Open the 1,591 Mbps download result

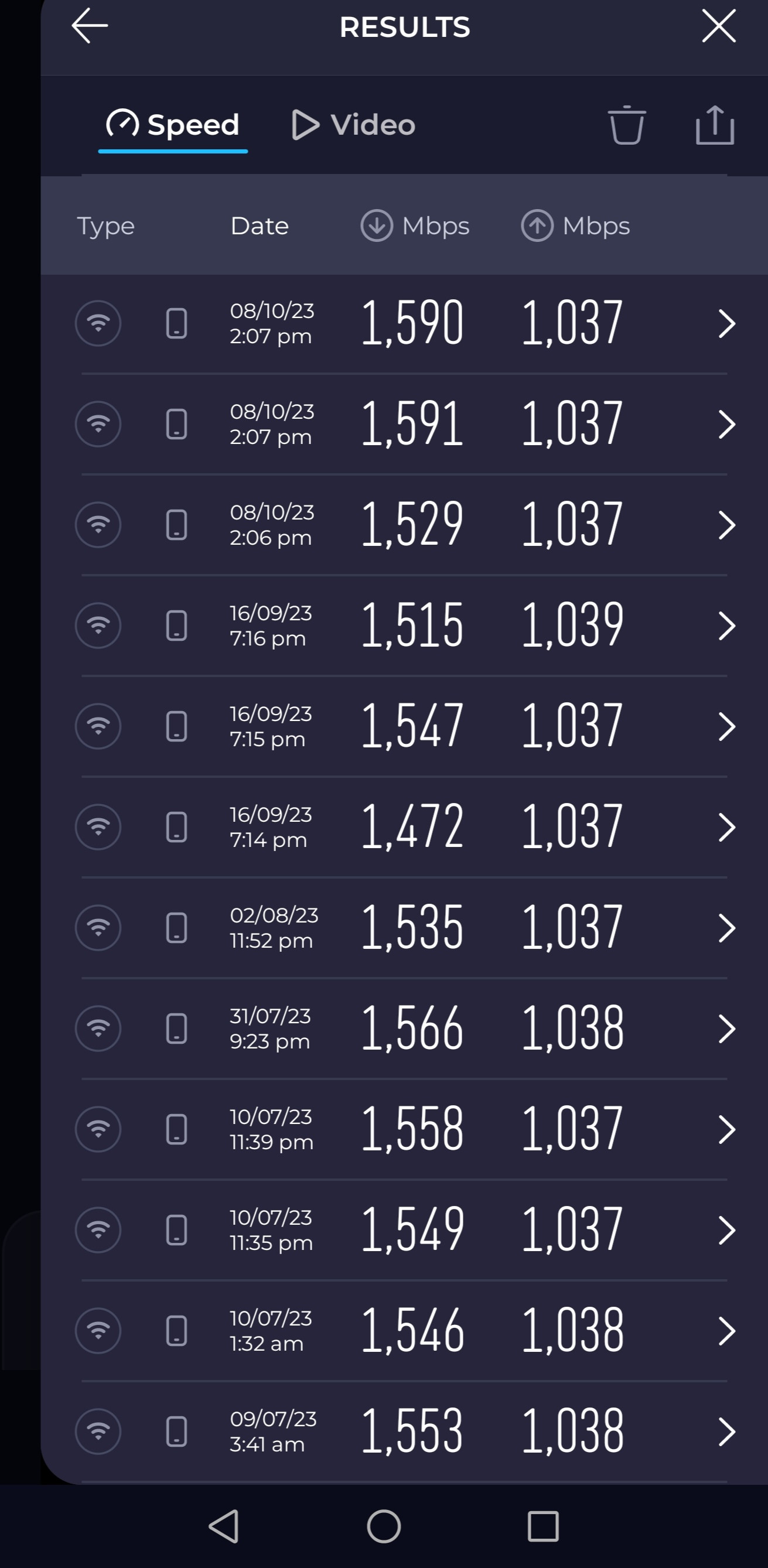[x=404, y=424]
